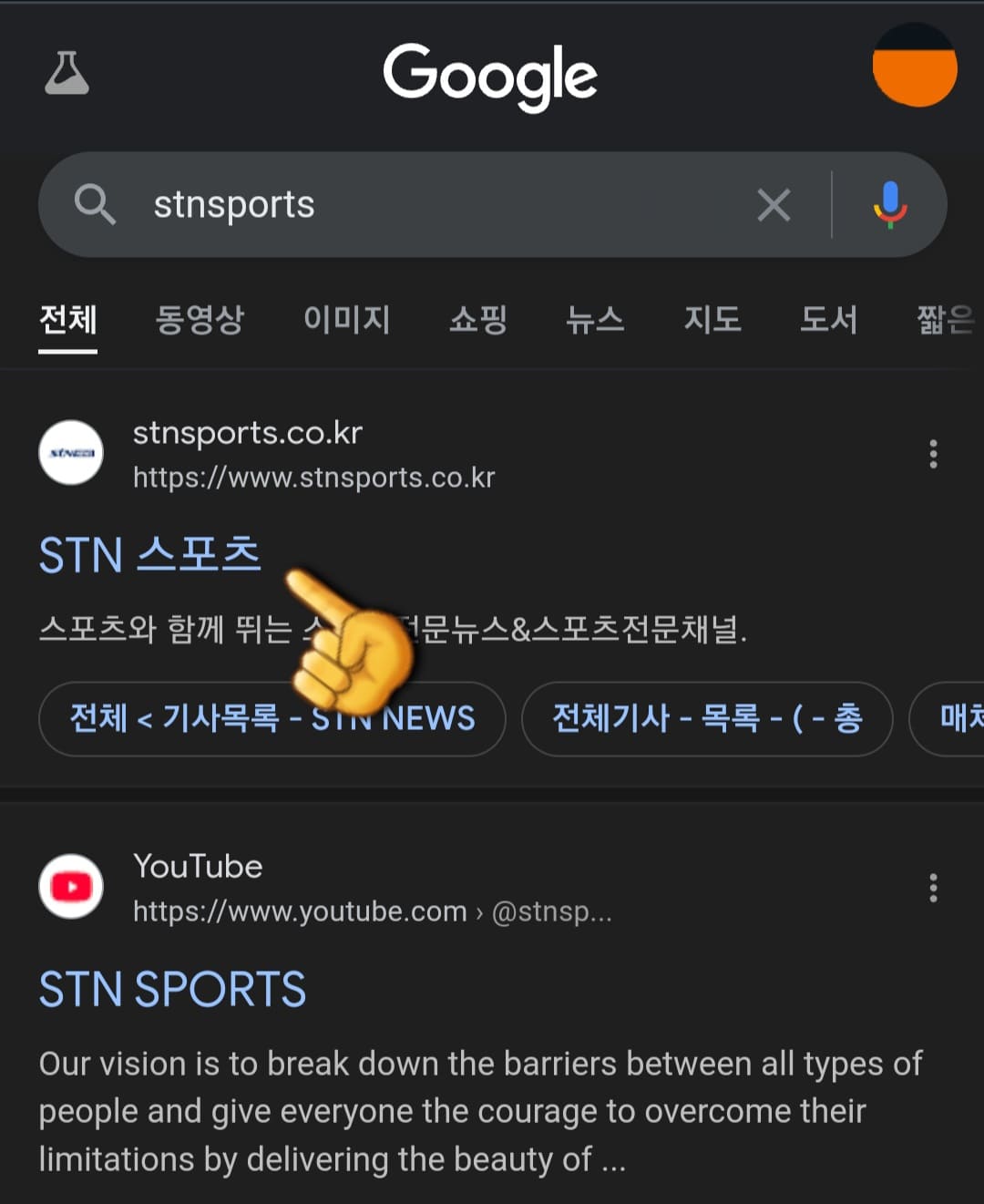The width and height of the screenshot is (984, 1204).
Task: Click the '전체 < 기사목록 - STN NEWS' chip
Action: pos(272,719)
